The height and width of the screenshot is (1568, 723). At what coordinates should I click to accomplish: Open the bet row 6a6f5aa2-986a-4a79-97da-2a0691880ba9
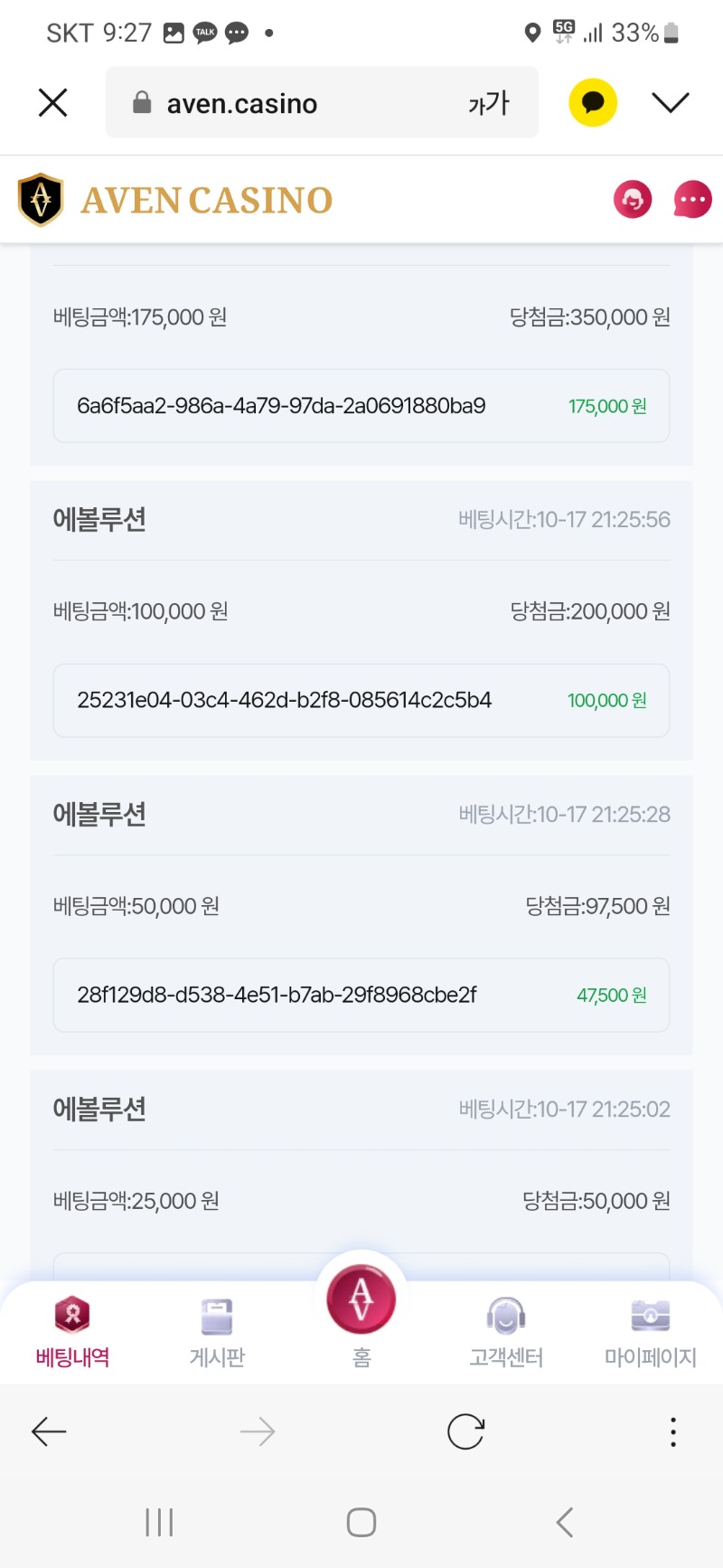[x=361, y=406]
